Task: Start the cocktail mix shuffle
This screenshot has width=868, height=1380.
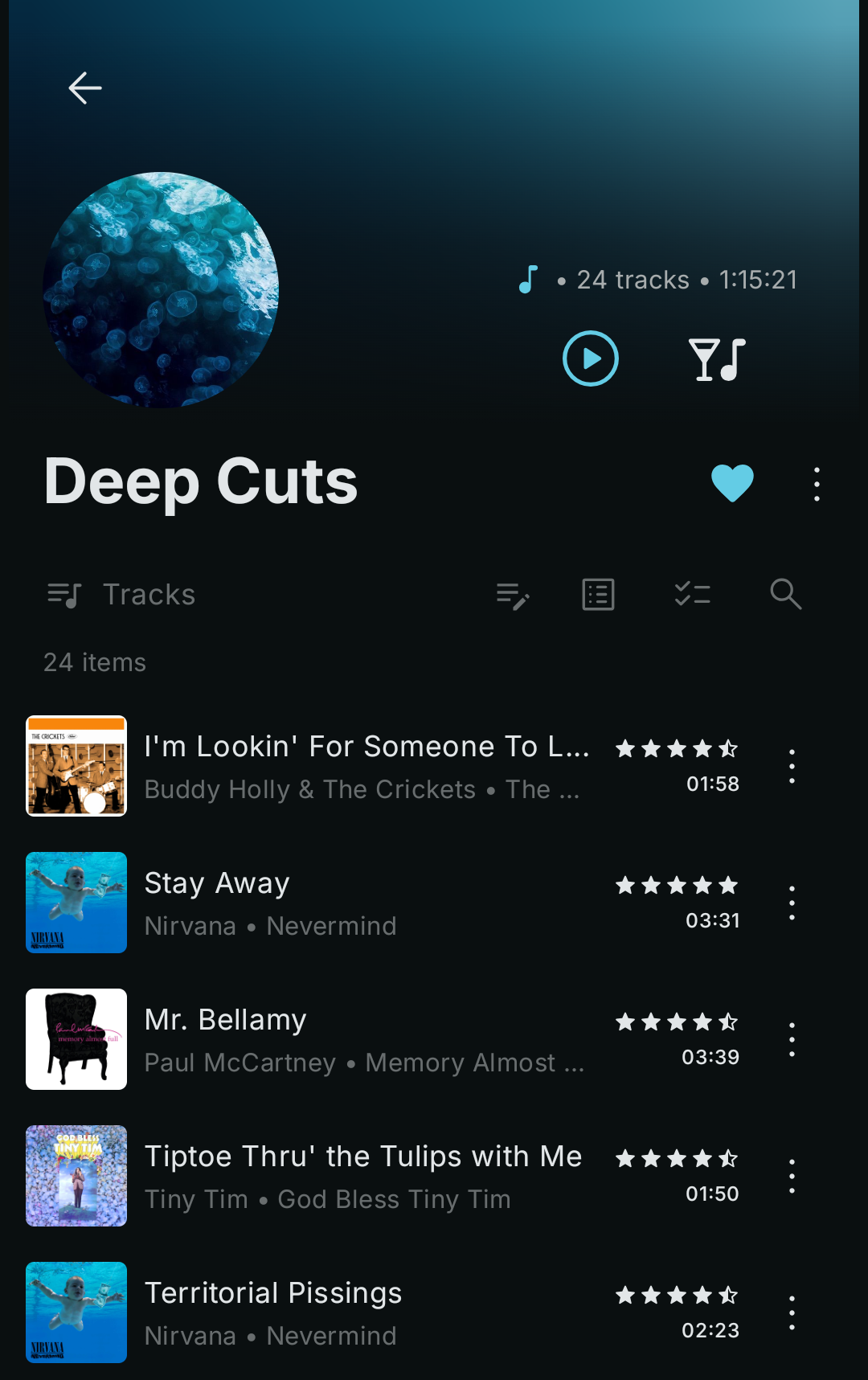Action: [x=717, y=358]
